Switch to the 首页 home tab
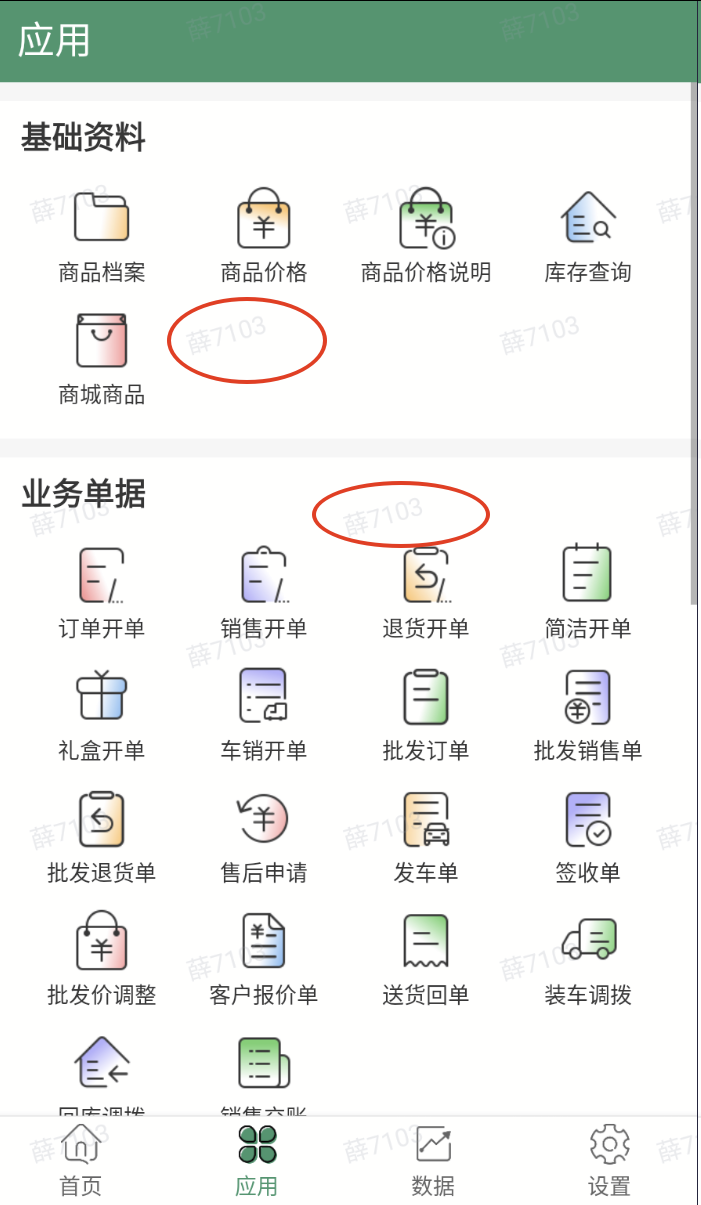This screenshot has width=701, height=1205. tap(81, 1160)
